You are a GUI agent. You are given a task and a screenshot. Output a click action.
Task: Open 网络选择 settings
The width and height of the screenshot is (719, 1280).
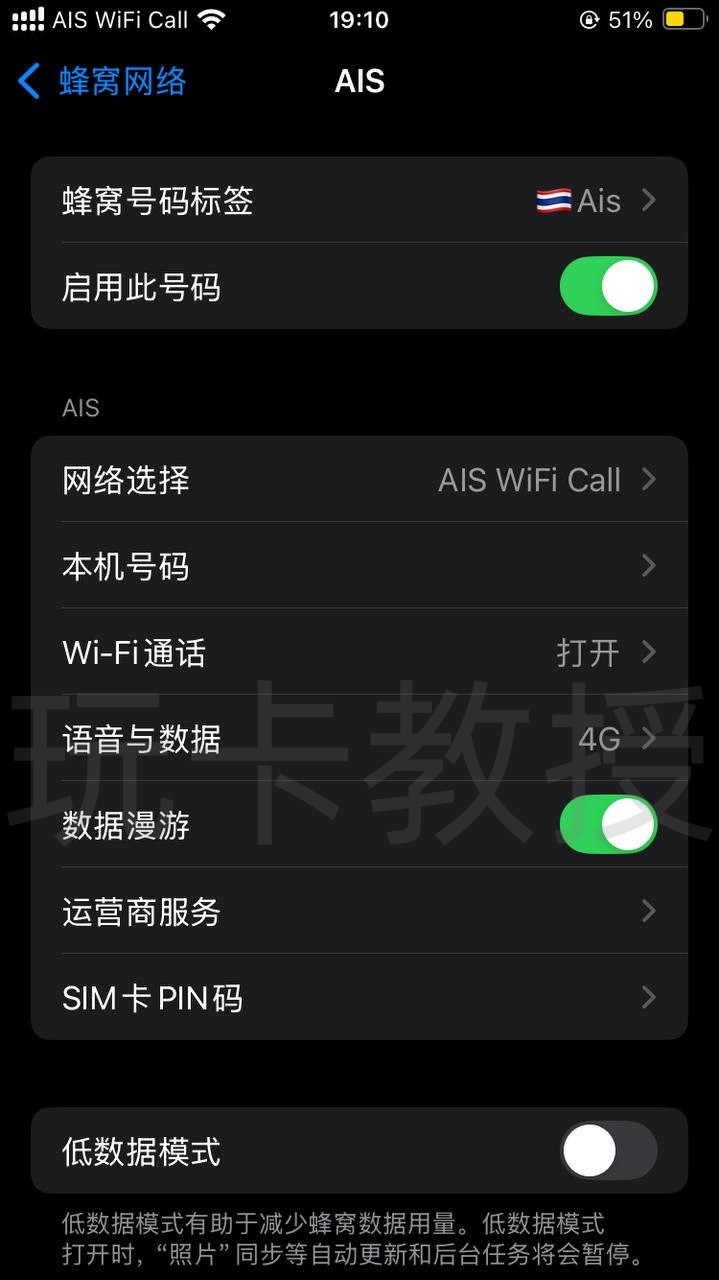click(x=359, y=480)
